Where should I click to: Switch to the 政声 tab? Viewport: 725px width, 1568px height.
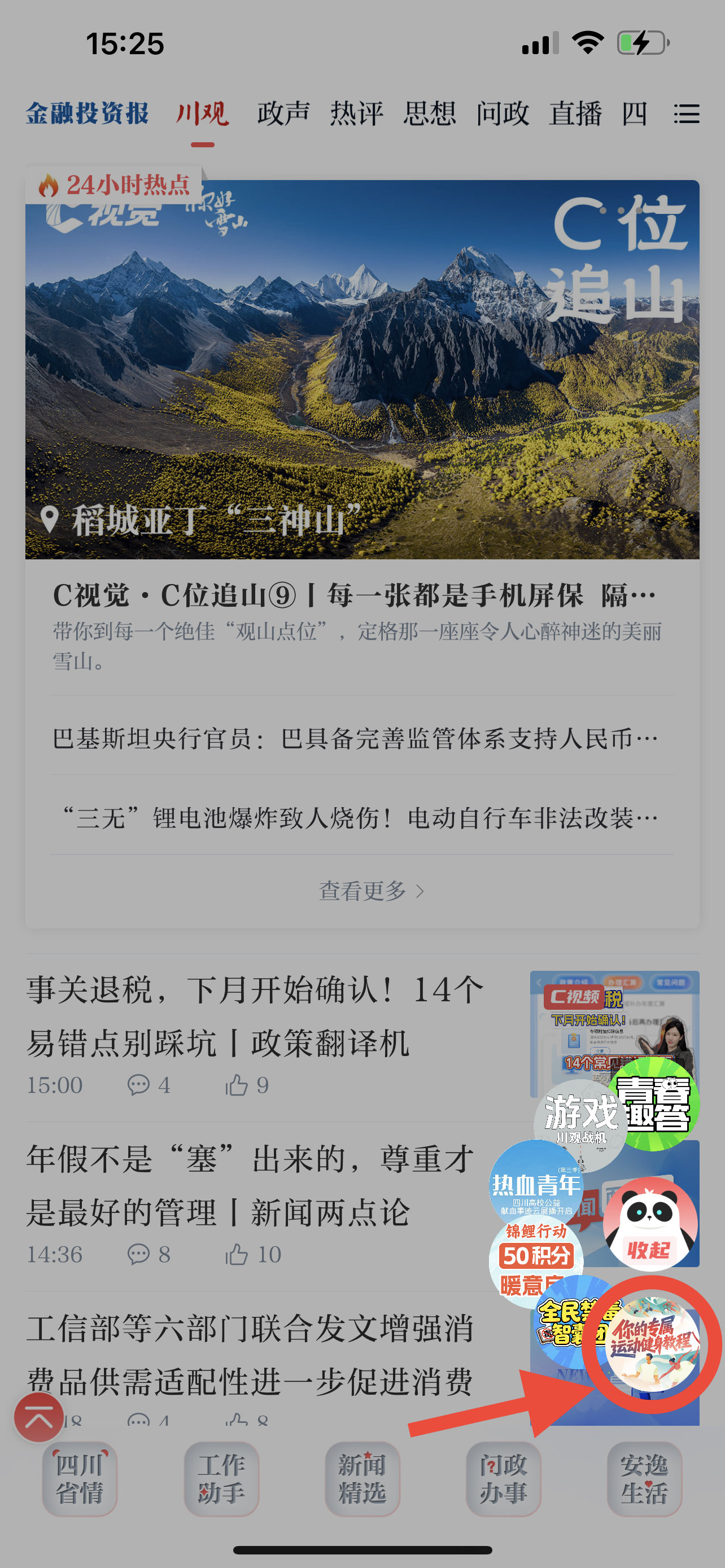[x=283, y=114]
